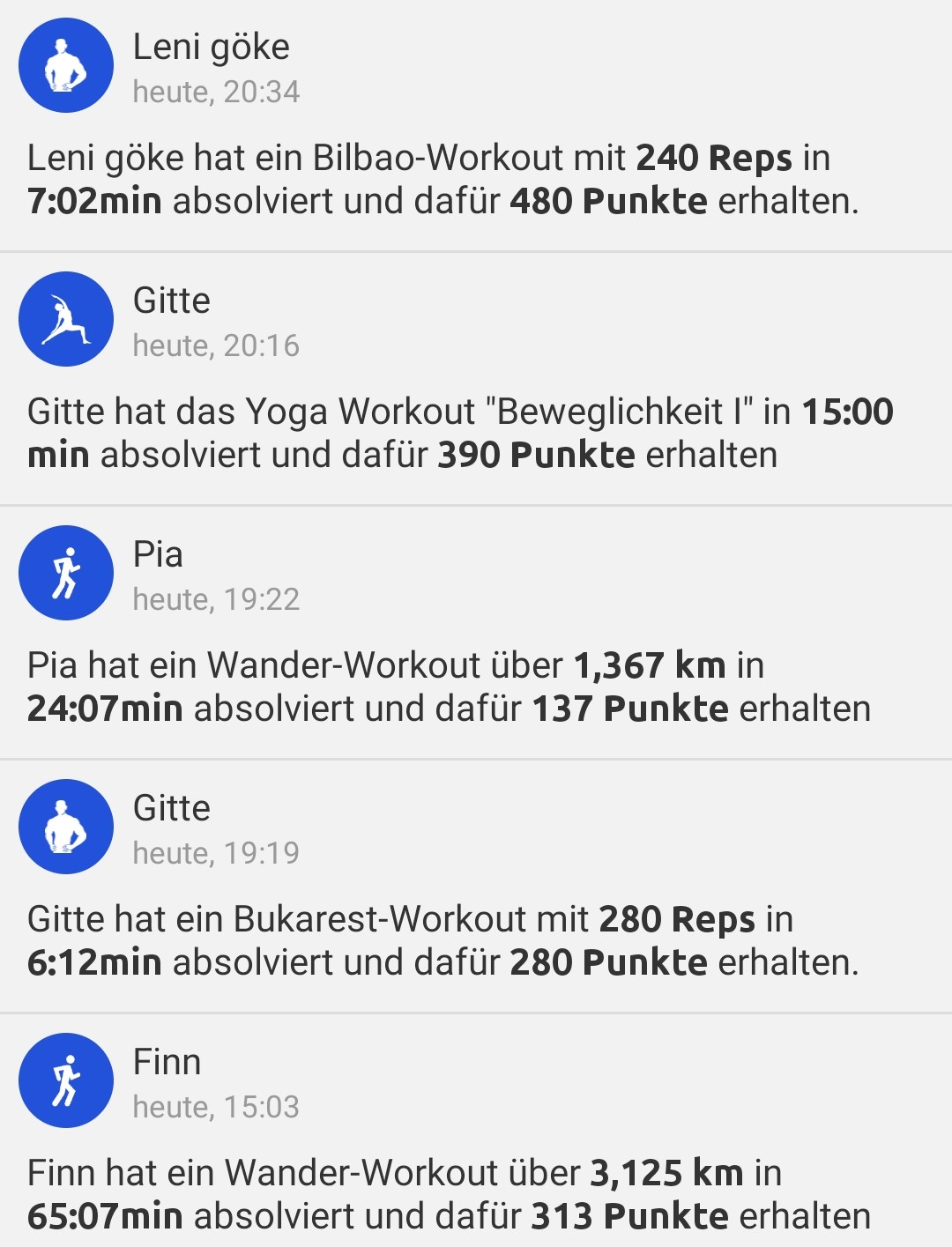Click the muscle workout icon beside Gitte's Bukarest entry
Viewport: 952px width, 1247px height.
(65, 827)
